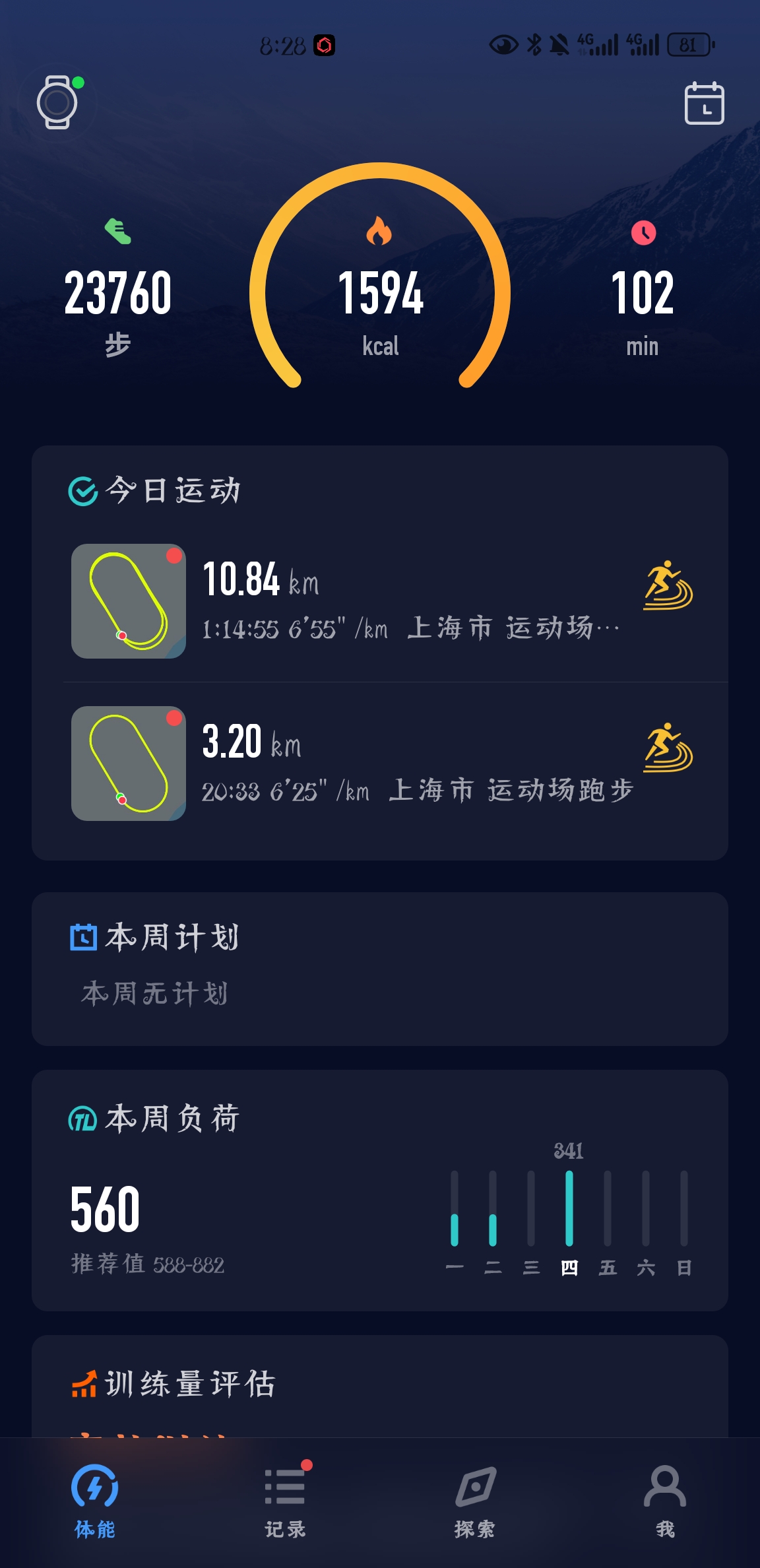View the 23760 步 step details
This screenshot has width=760, height=1568.
click(118, 295)
